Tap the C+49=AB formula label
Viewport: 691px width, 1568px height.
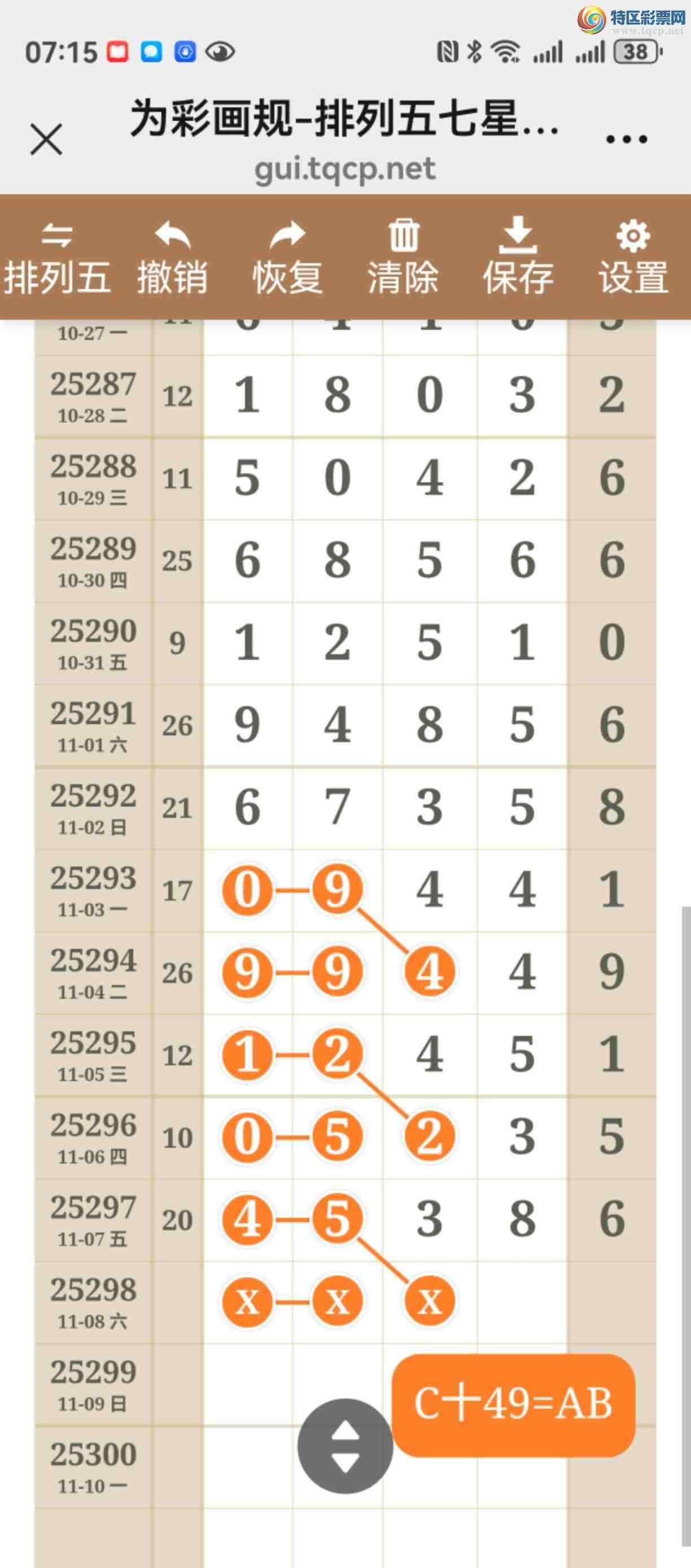513,1404
